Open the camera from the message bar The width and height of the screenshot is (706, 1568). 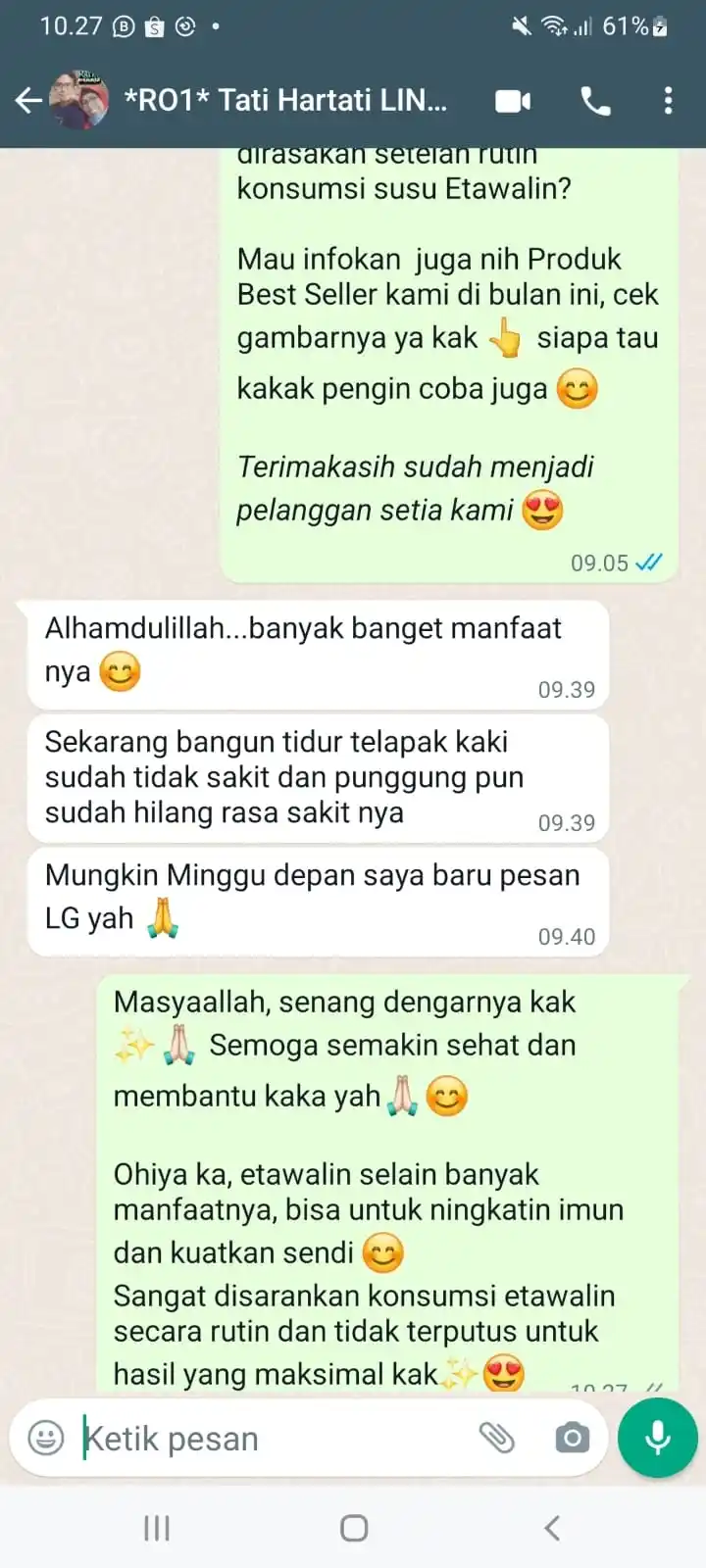[572, 1438]
